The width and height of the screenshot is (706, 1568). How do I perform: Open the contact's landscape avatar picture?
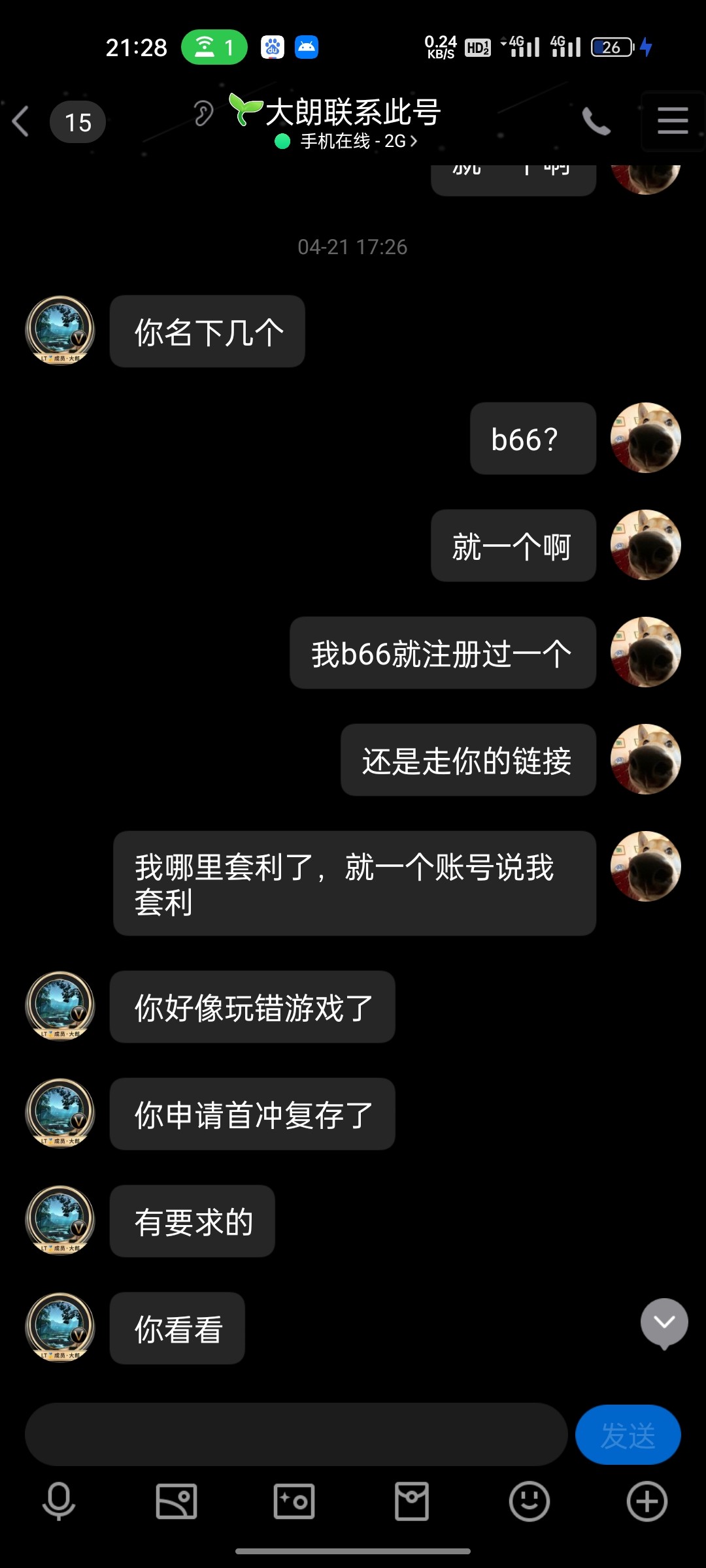[59, 330]
